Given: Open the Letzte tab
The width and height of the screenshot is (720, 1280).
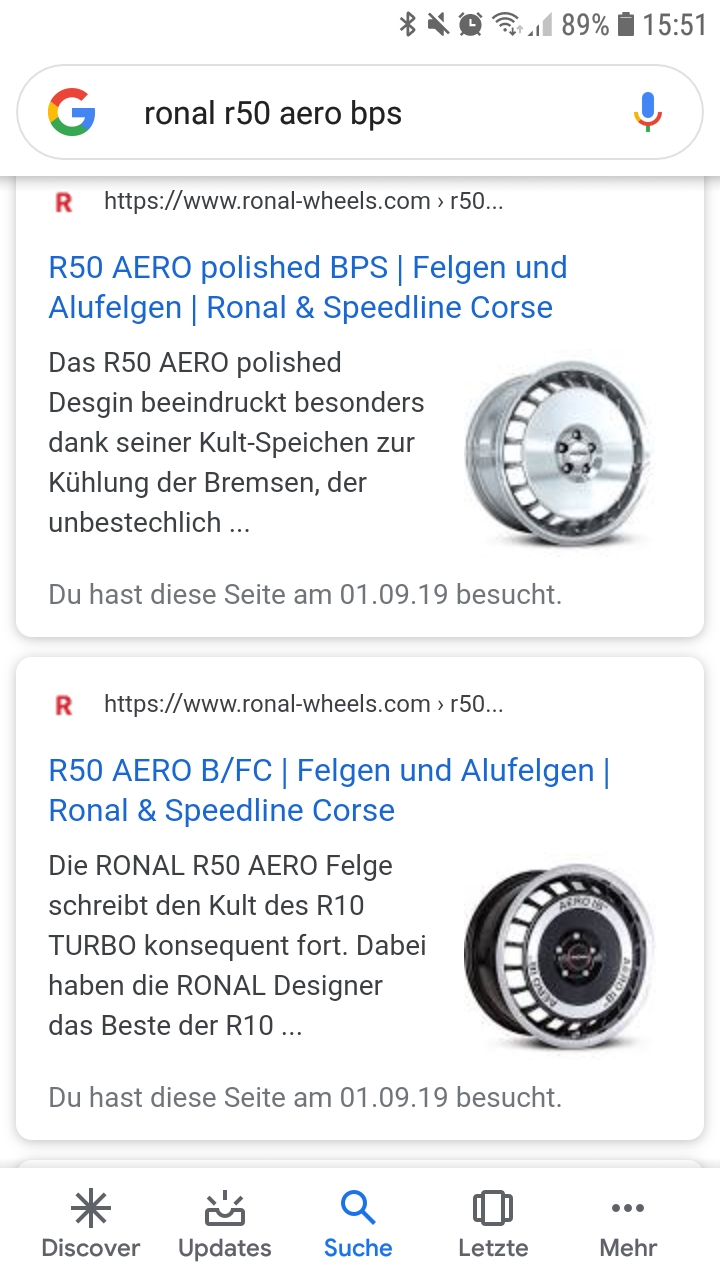Looking at the screenshot, I should (492, 1224).
